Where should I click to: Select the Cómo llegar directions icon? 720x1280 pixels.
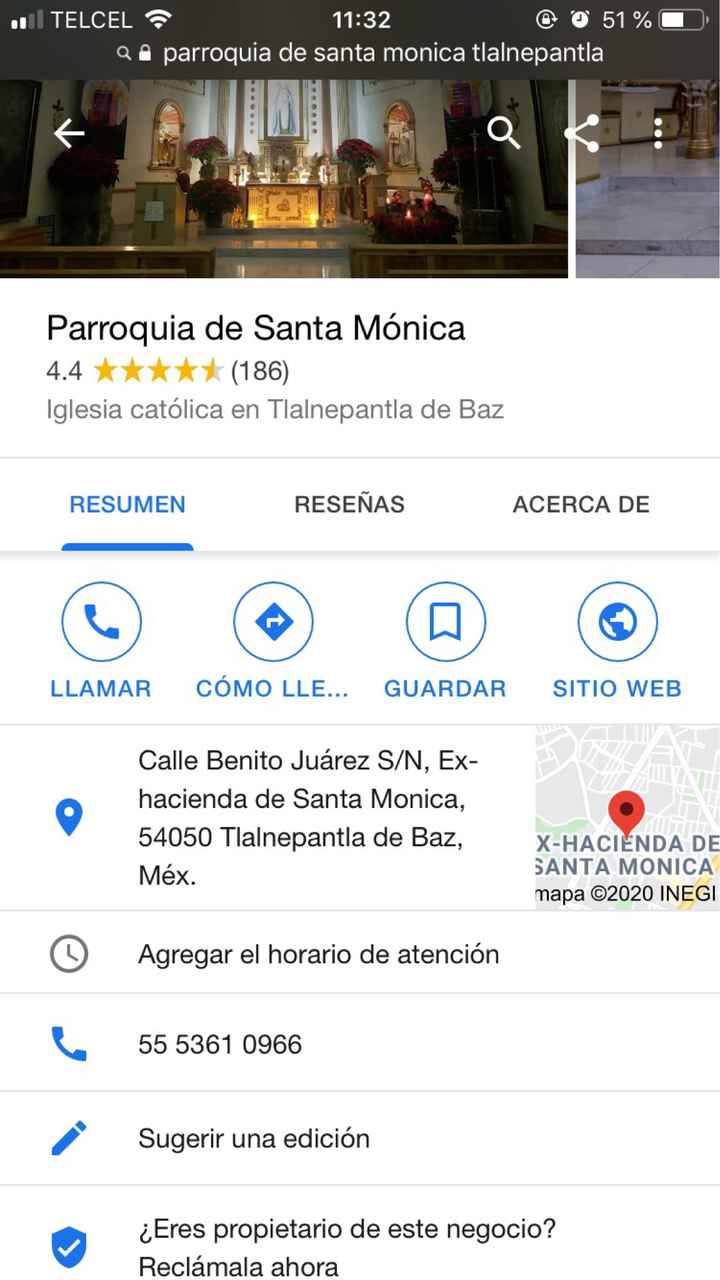273,620
